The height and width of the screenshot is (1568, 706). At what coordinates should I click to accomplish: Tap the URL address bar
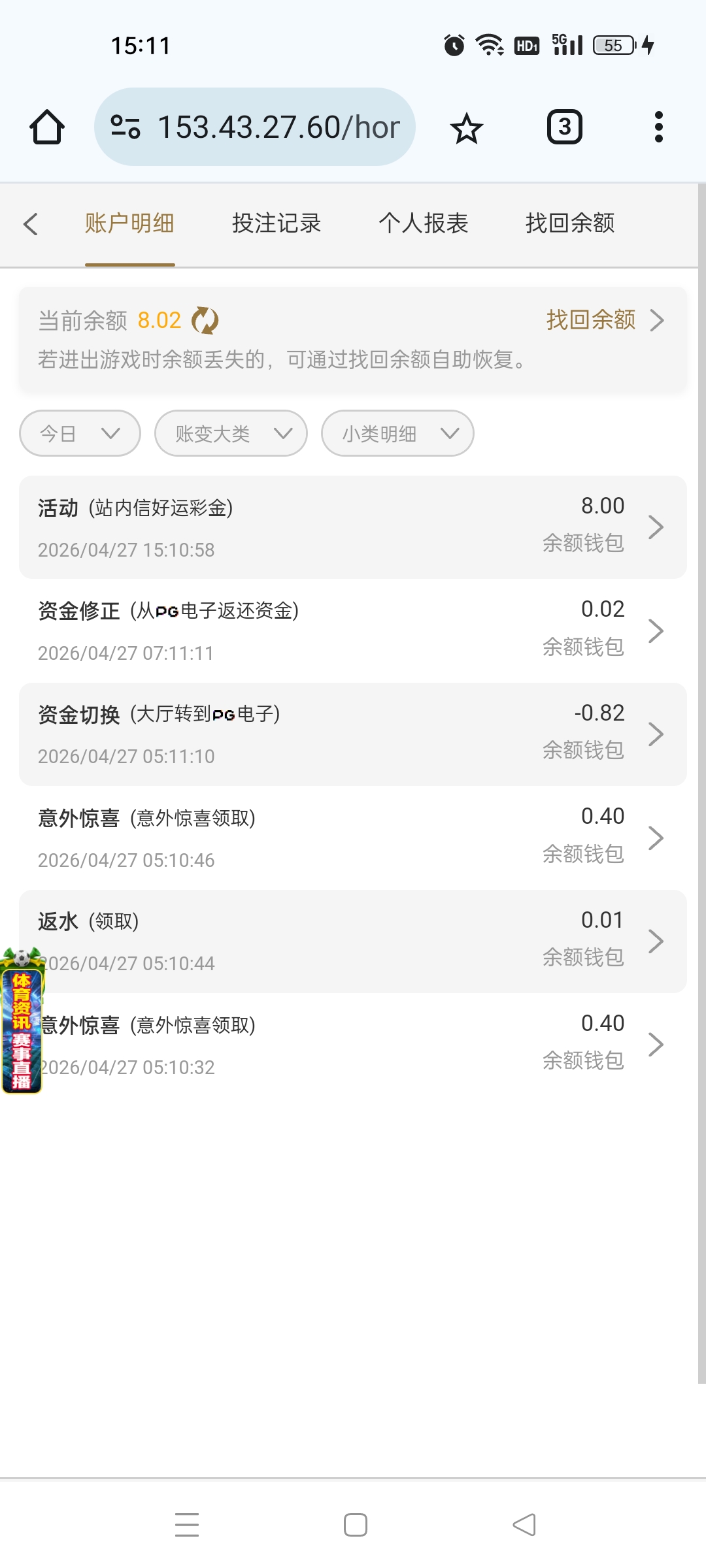[x=280, y=126]
